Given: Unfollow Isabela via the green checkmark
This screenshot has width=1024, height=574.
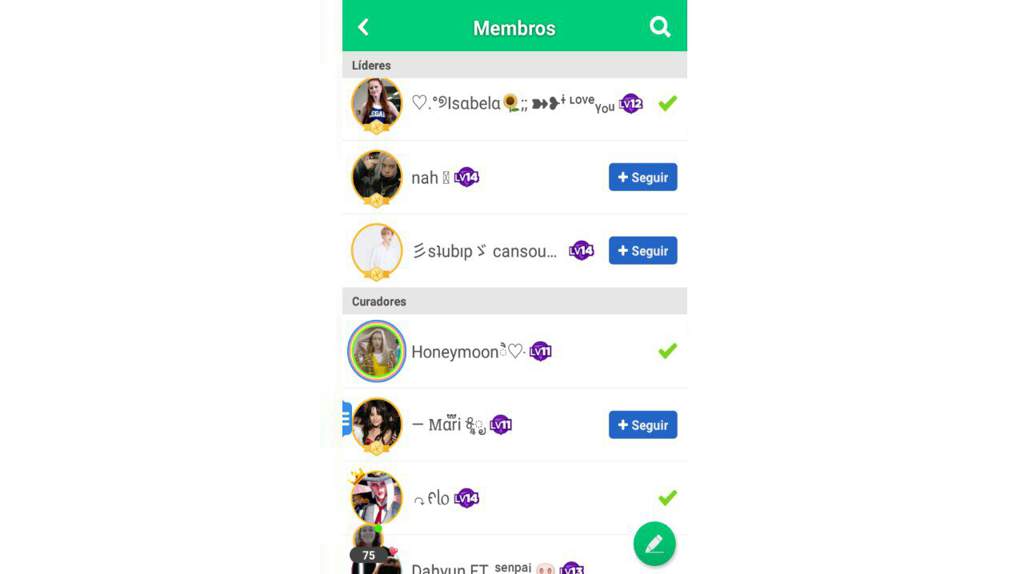Looking at the screenshot, I should 667,103.
